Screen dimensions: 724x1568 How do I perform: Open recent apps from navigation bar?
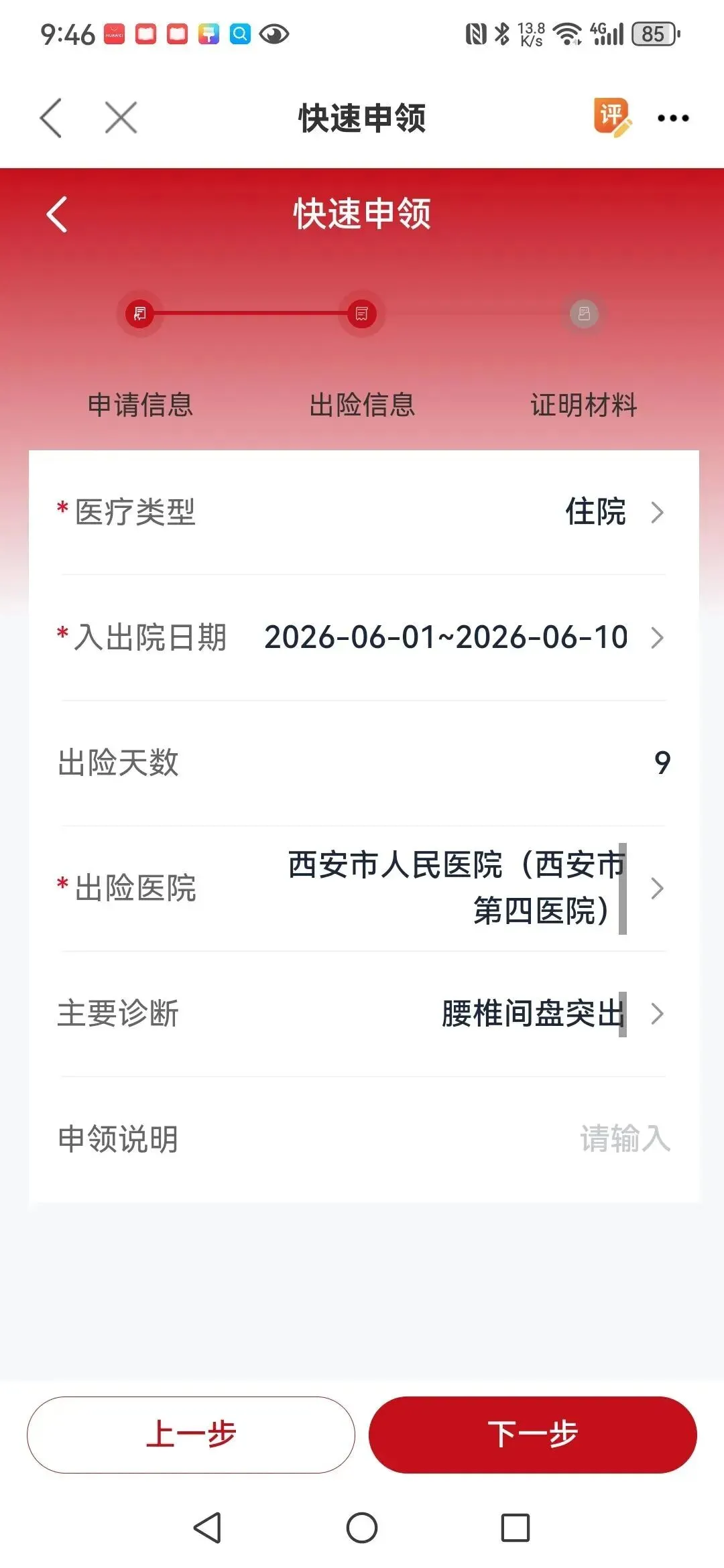[516, 1528]
